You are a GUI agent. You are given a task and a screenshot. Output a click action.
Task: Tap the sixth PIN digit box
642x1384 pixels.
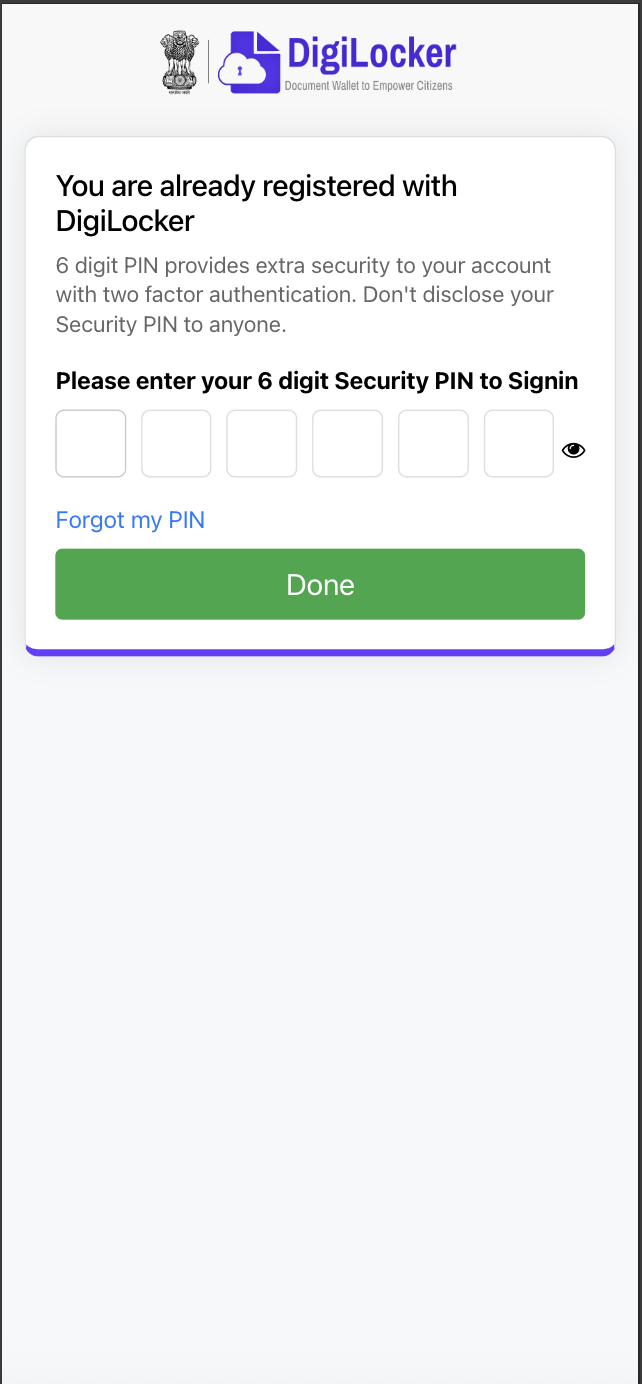point(519,443)
